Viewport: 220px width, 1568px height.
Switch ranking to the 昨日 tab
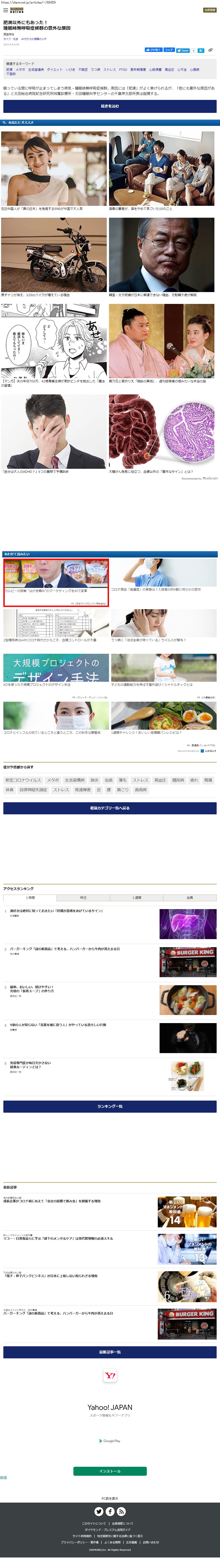[x=83, y=897]
